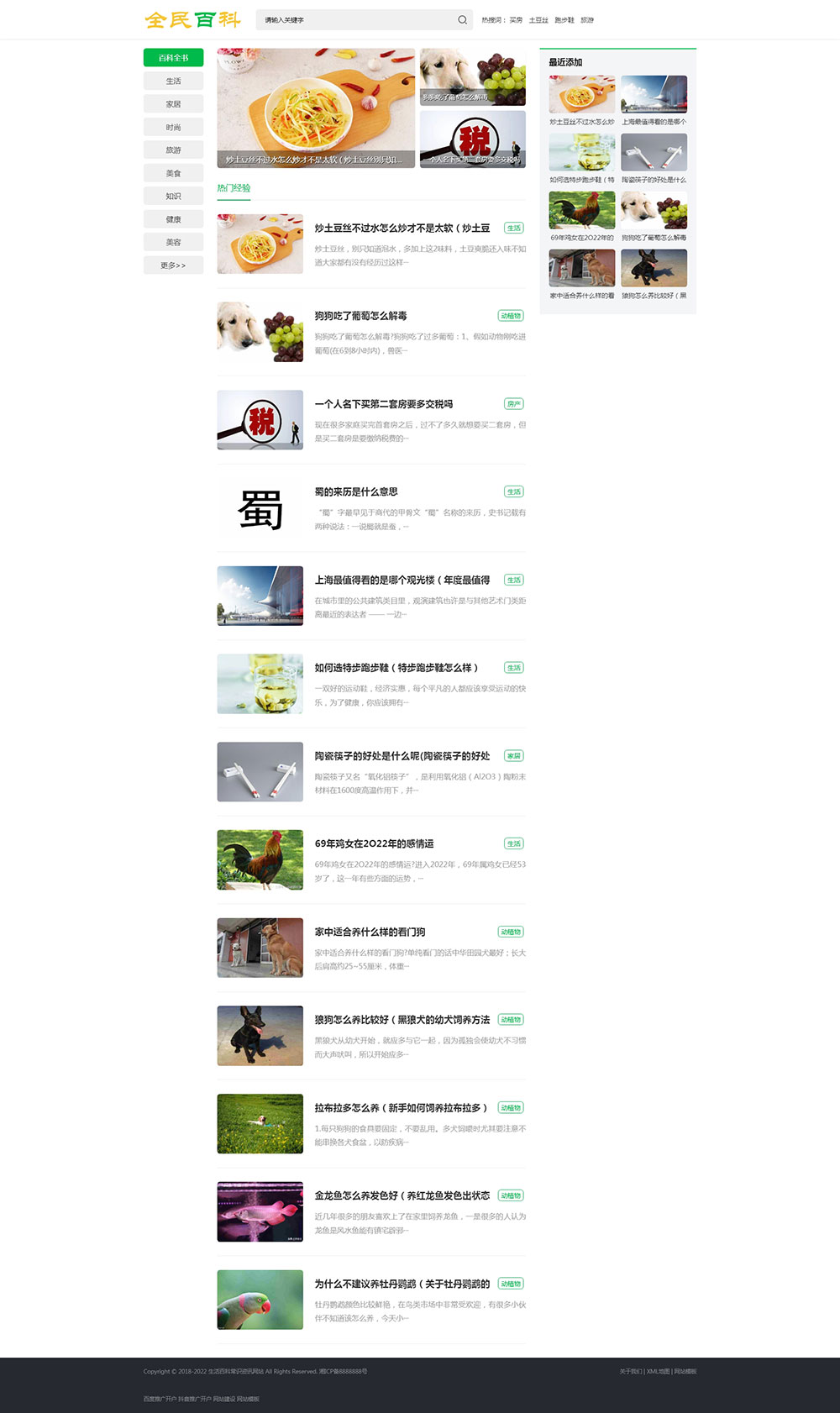Open the 健康 category
The image size is (840, 1413).
tap(173, 219)
